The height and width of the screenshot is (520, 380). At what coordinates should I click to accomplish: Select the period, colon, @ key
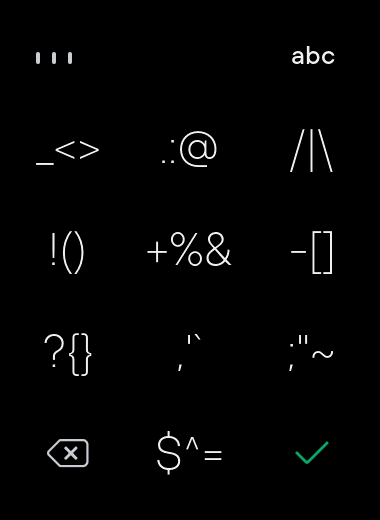pos(189,149)
